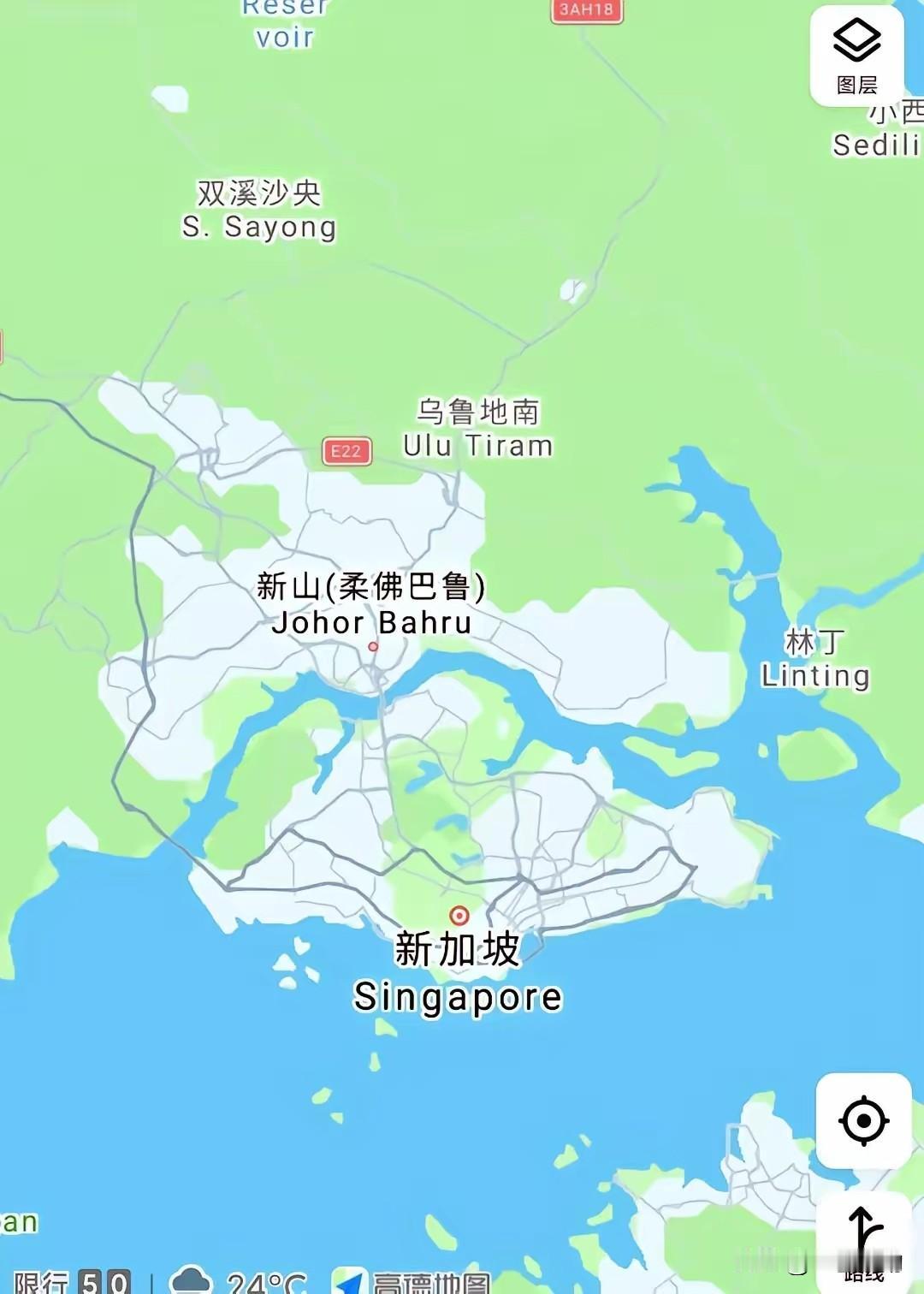Viewport: 924px width, 1294px height.
Task: Select the Linting label on the right
Action: tap(814, 659)
